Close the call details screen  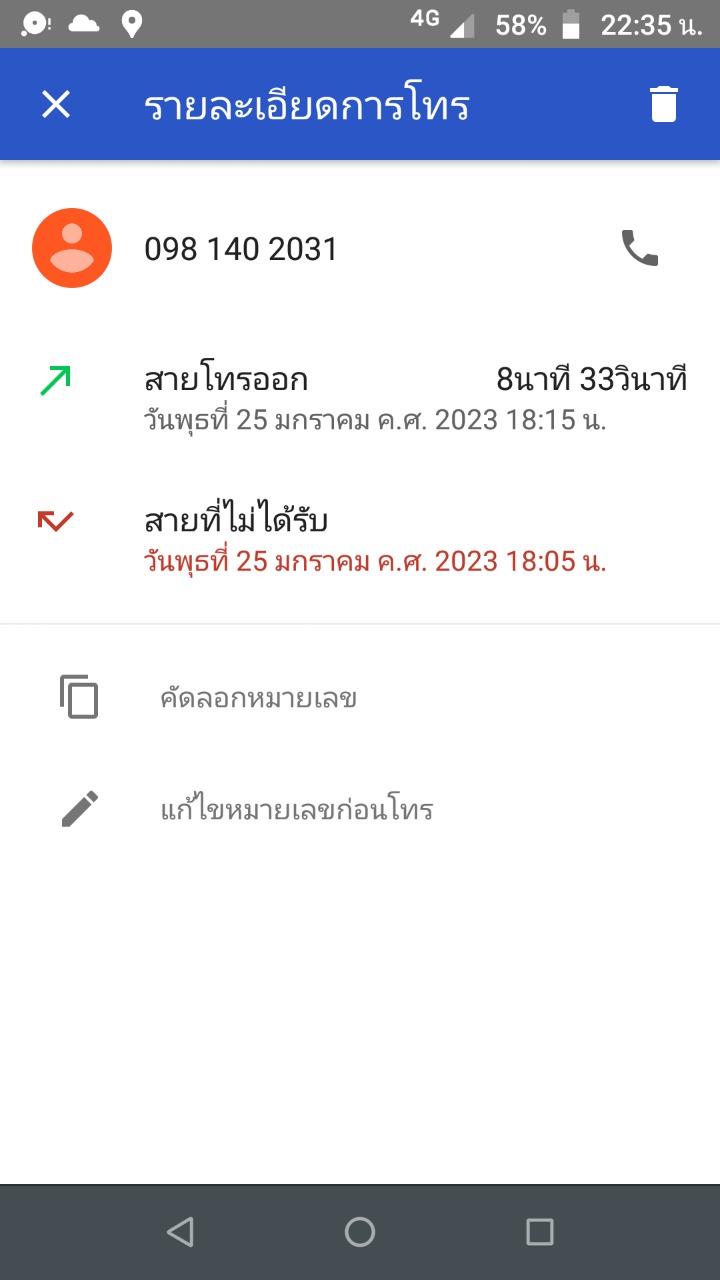click(x=56, y=104)
